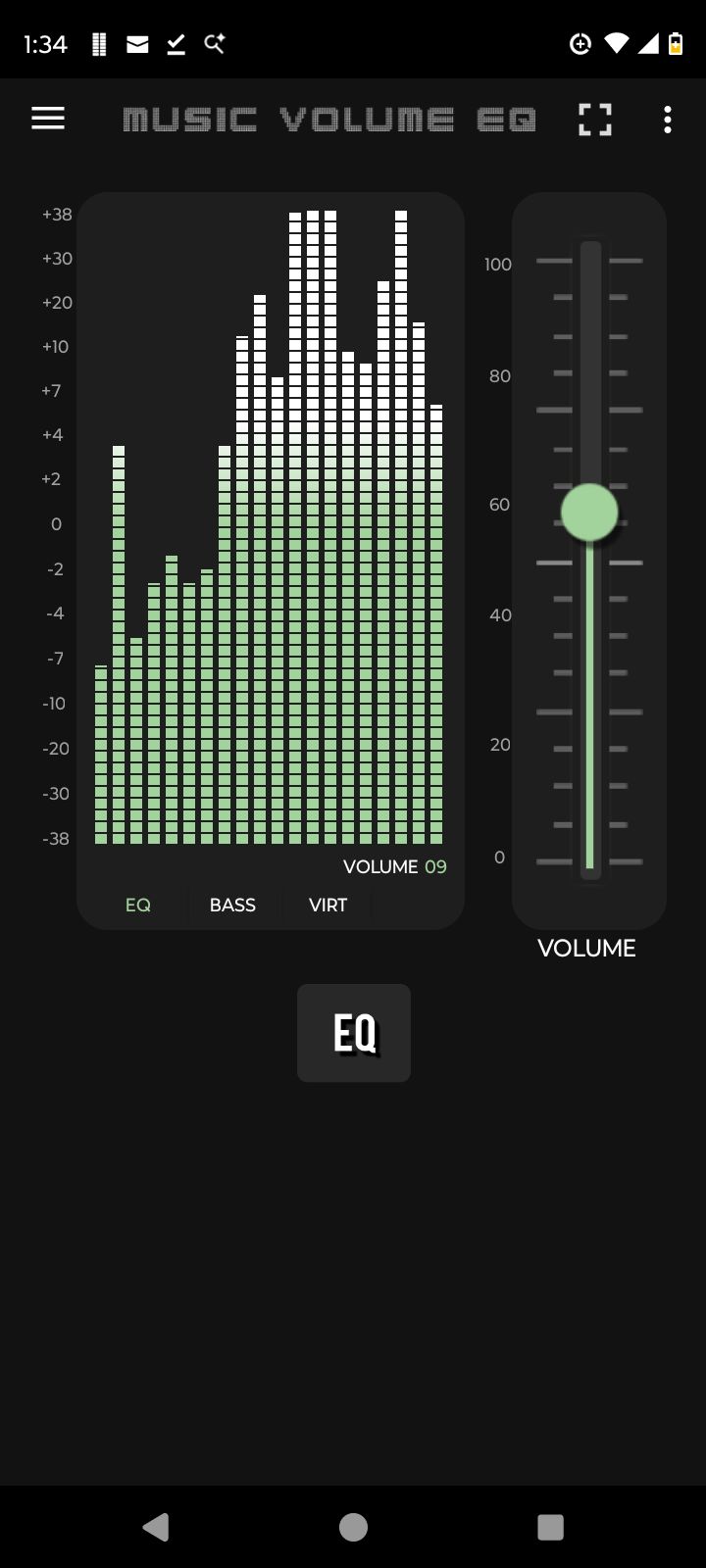Screen dimensions: 706x1568
Task: Switch to the BASS tab
Action: coord(232,905)
